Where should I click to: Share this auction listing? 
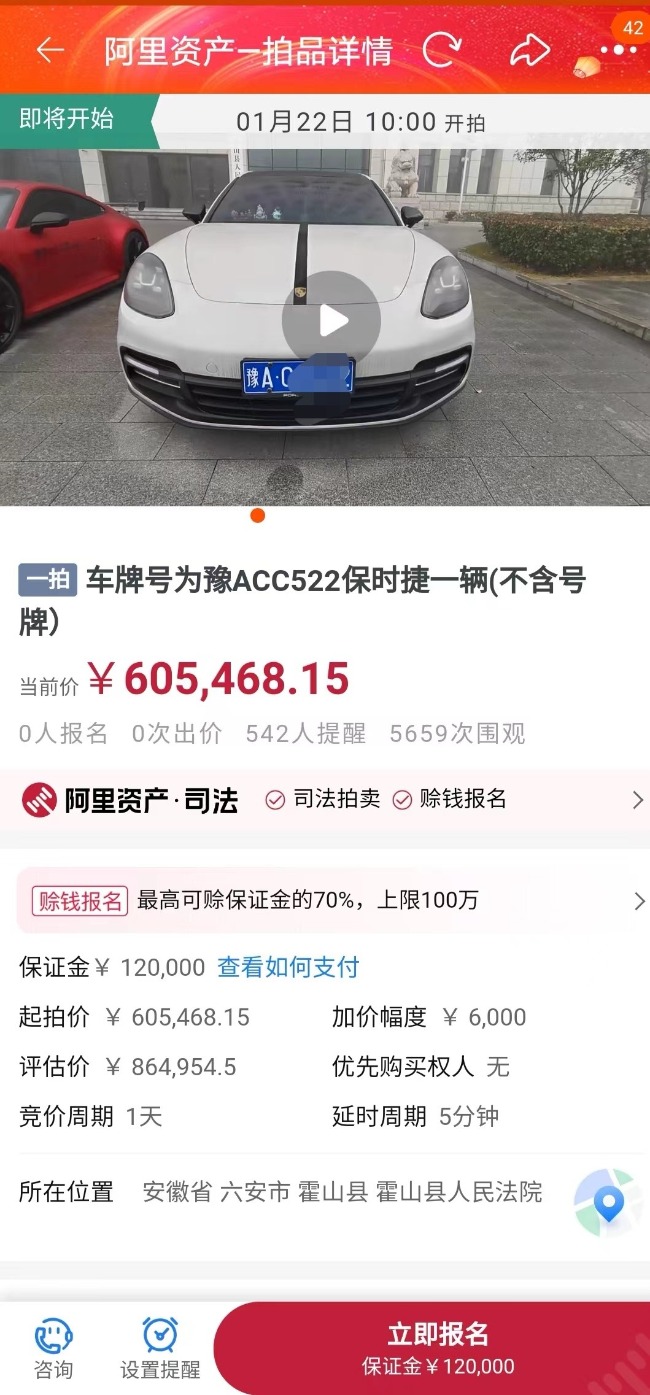[529, 50]
